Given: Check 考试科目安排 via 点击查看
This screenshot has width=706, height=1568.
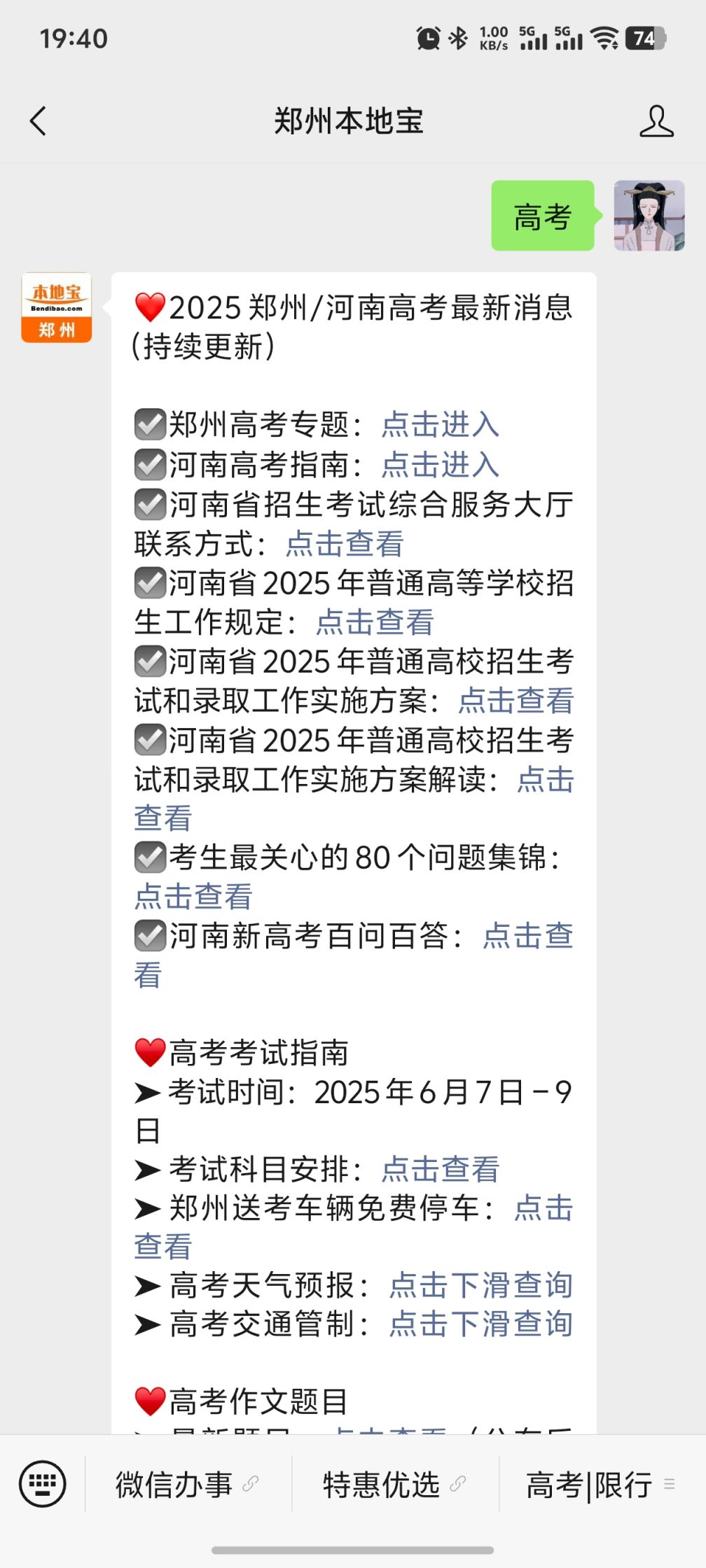Looking at the screenshot, I should (440, 1169).
